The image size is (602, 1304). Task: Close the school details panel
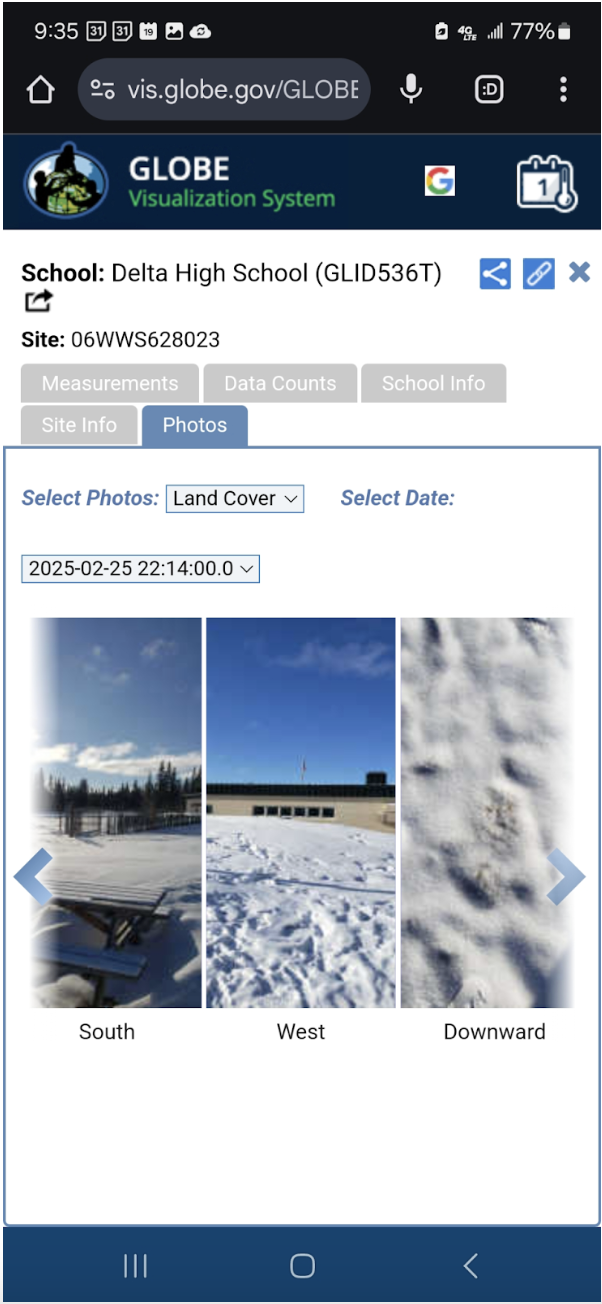[x=579, y=272]
